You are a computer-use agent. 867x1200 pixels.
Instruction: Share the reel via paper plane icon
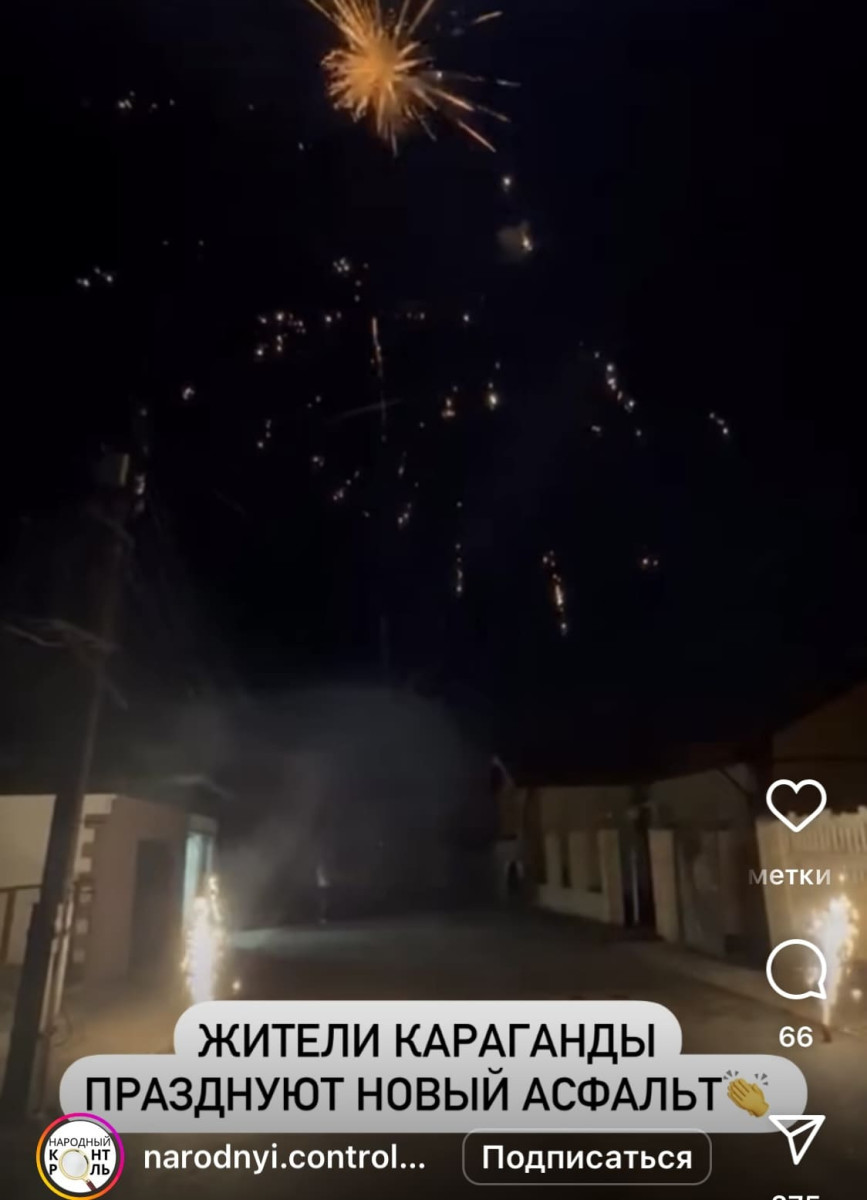coord(797,1139)
